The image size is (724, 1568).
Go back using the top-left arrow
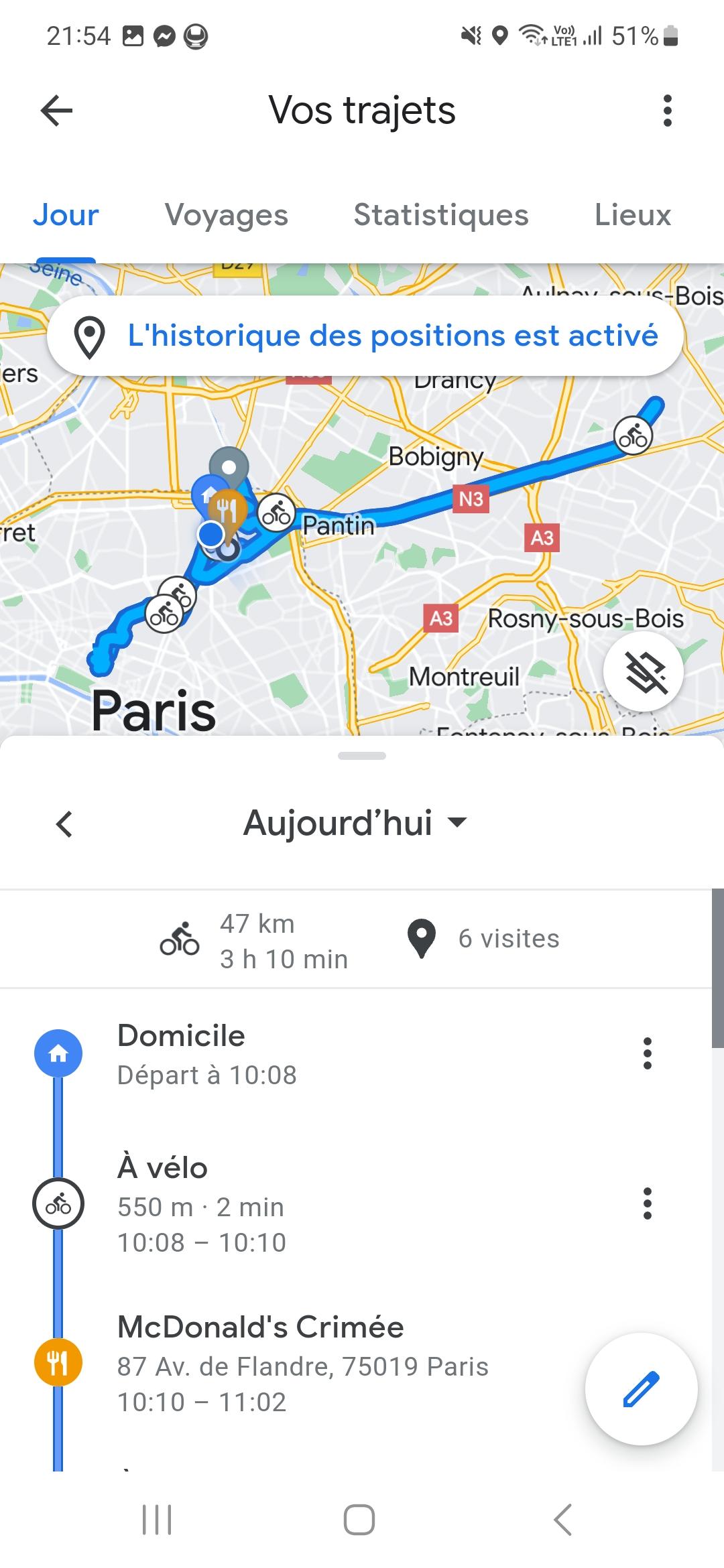56,111
